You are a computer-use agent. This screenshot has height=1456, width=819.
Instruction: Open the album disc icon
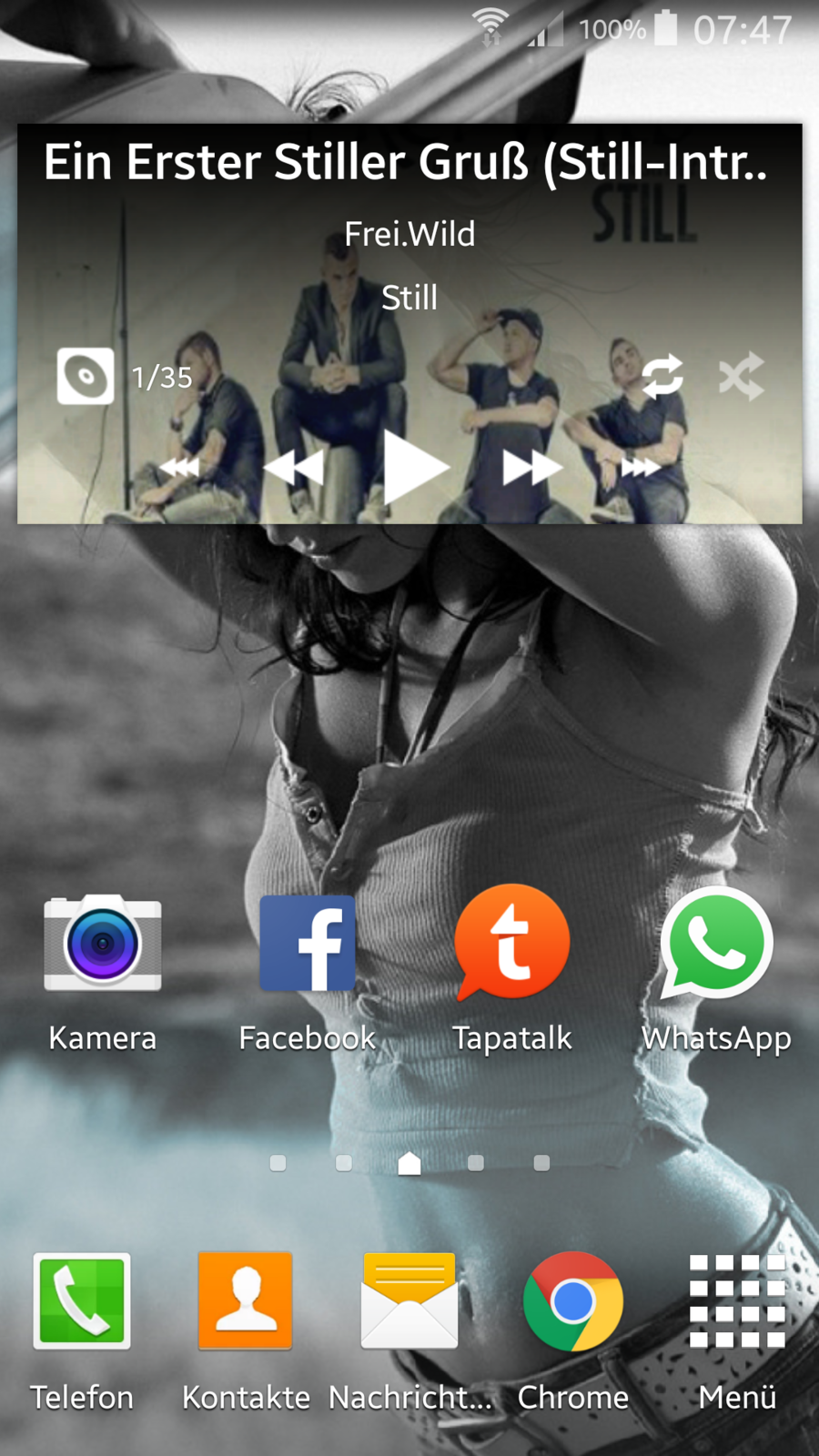(x=86, y=376)
